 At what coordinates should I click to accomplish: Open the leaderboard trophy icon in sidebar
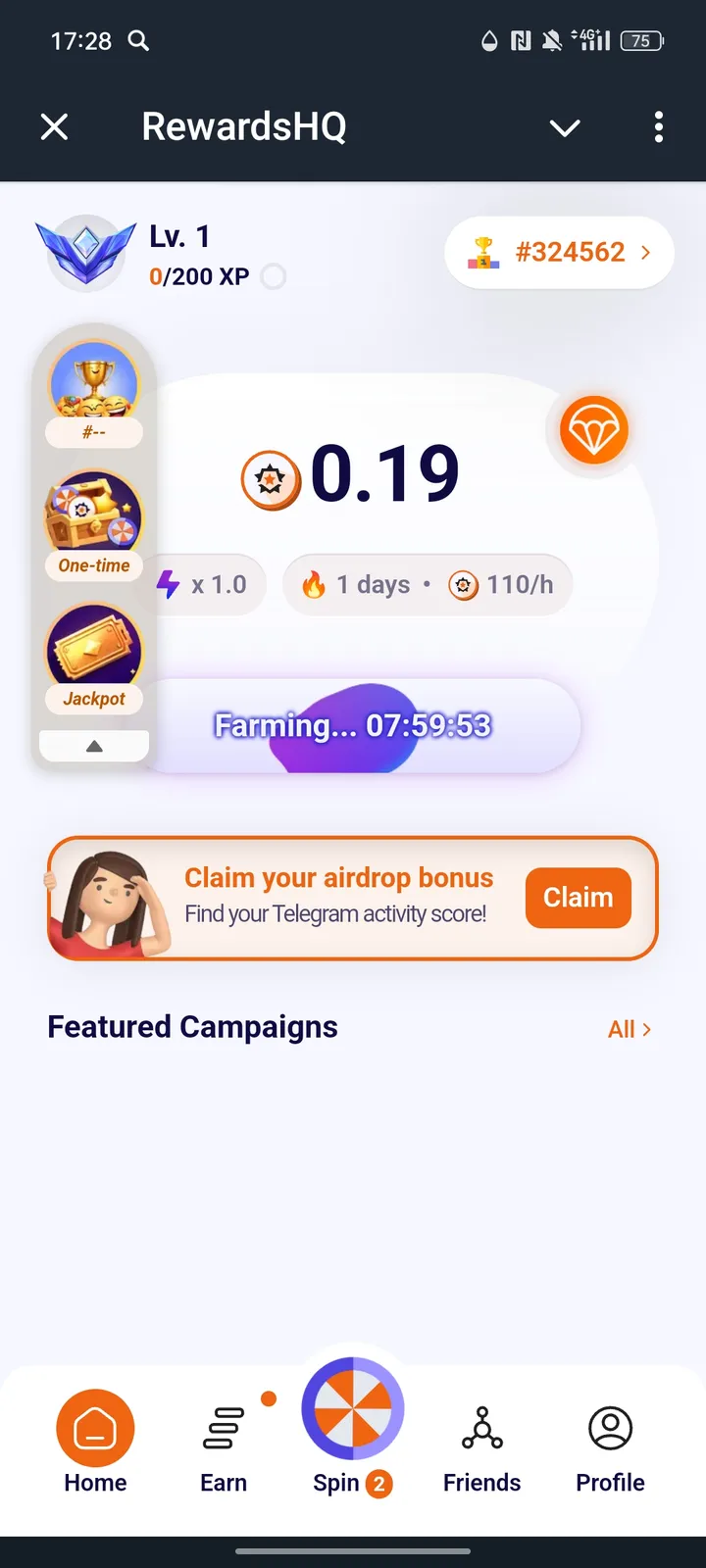pos(94,387)
